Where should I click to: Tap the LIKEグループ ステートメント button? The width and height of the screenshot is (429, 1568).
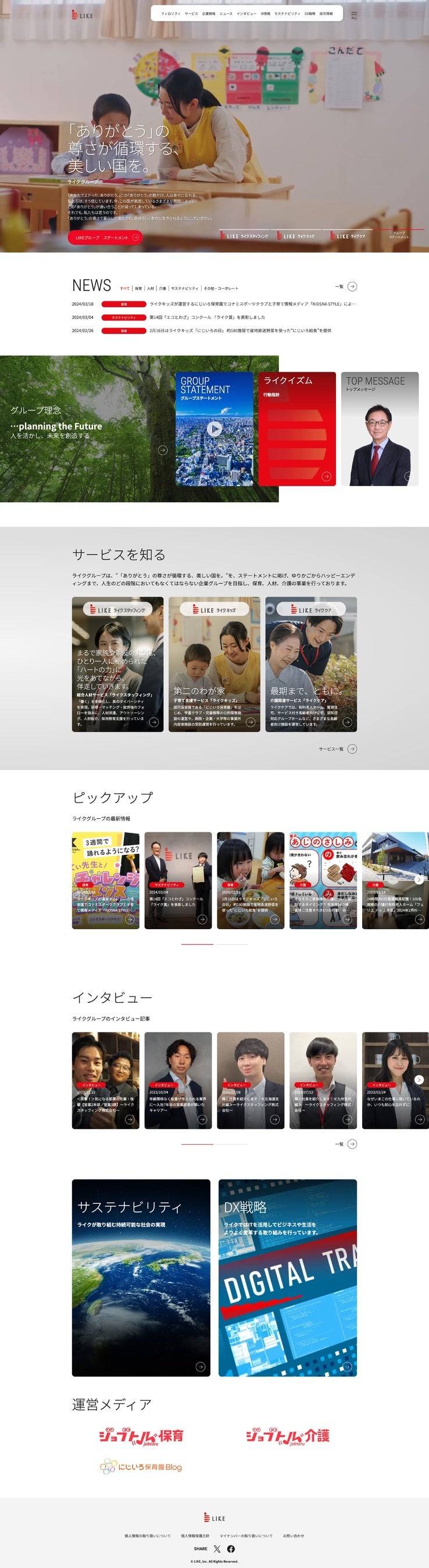coord(105,238)
